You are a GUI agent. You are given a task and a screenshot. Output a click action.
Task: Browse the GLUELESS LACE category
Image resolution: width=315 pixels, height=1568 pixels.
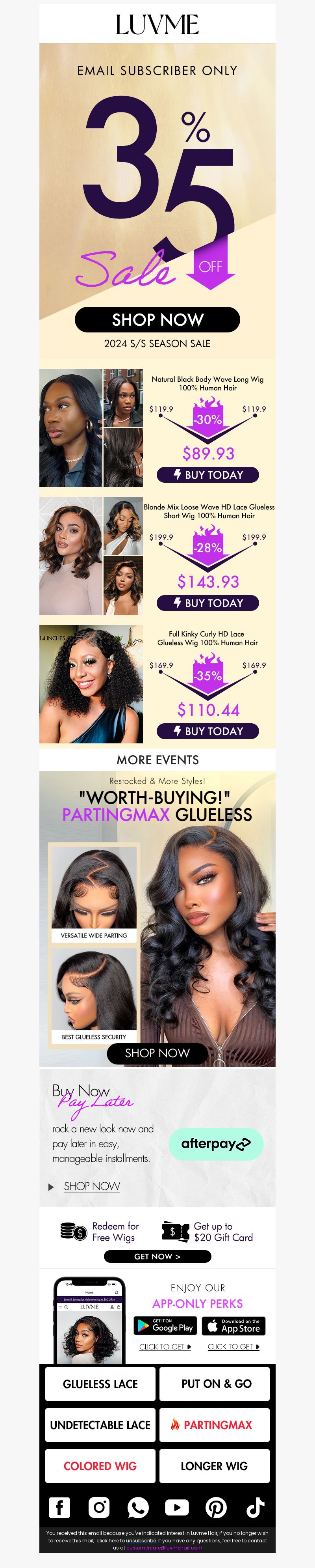click(100, 1384)
